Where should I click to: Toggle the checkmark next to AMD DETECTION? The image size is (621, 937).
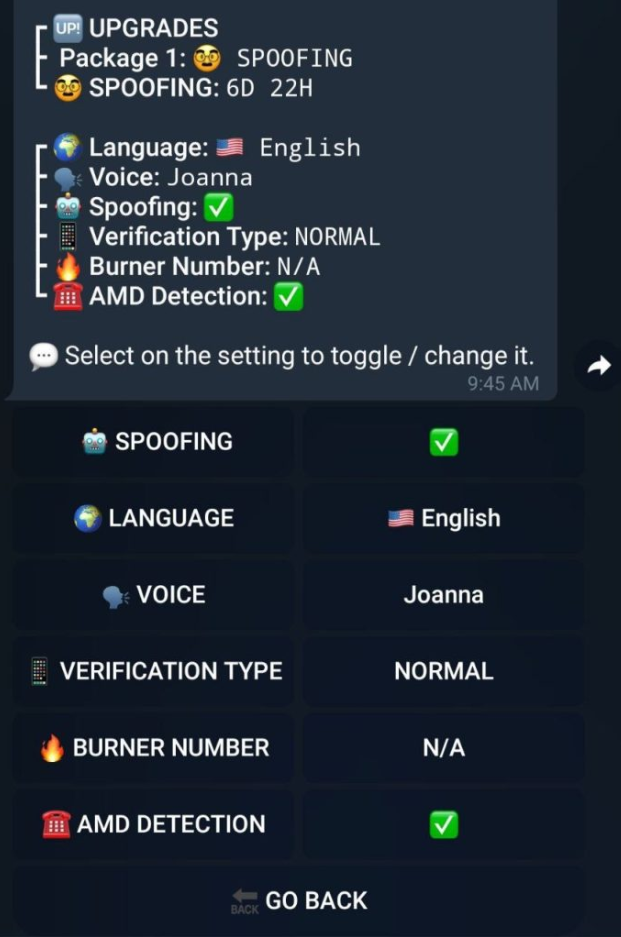[443, 824]
